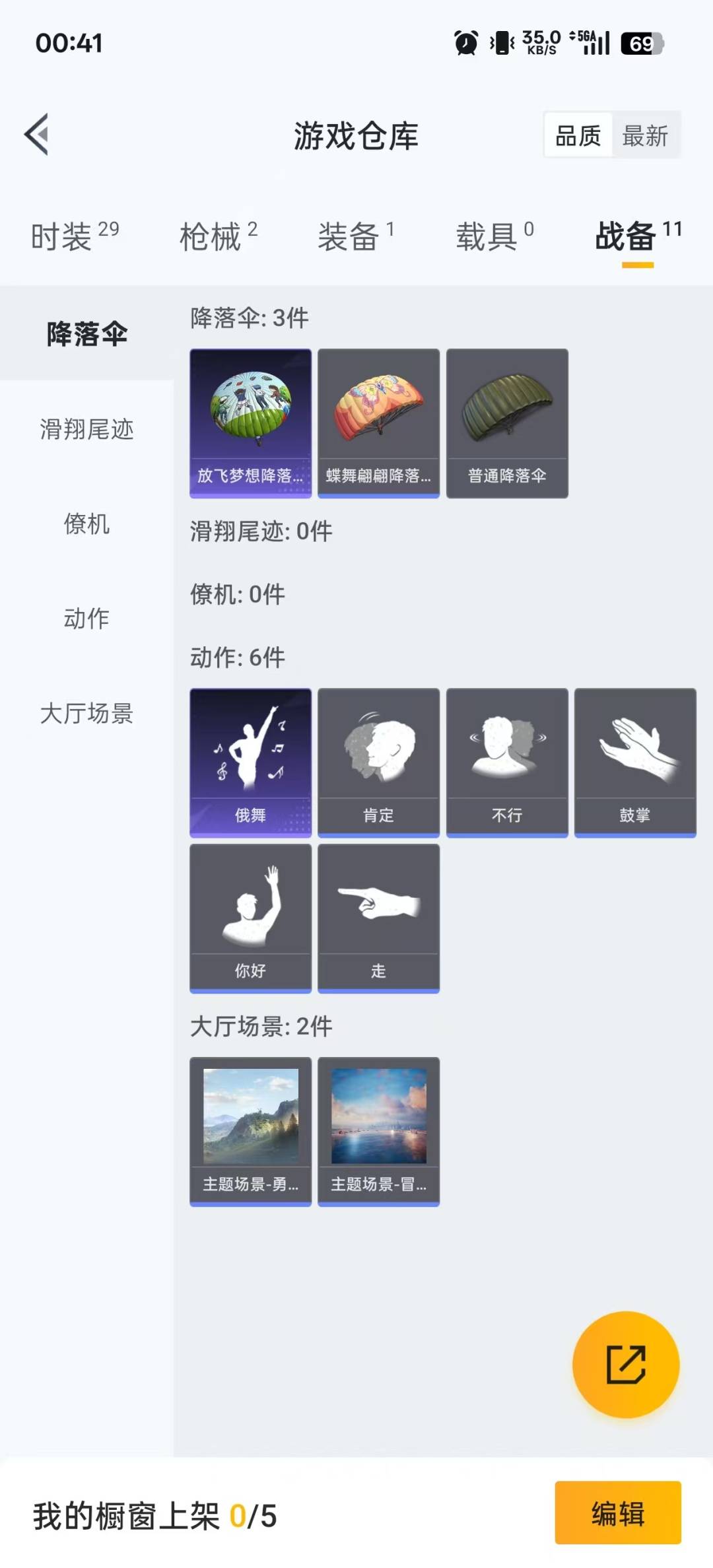
Task: Switch to the 枪械 tab
Action: coord(218,236)
